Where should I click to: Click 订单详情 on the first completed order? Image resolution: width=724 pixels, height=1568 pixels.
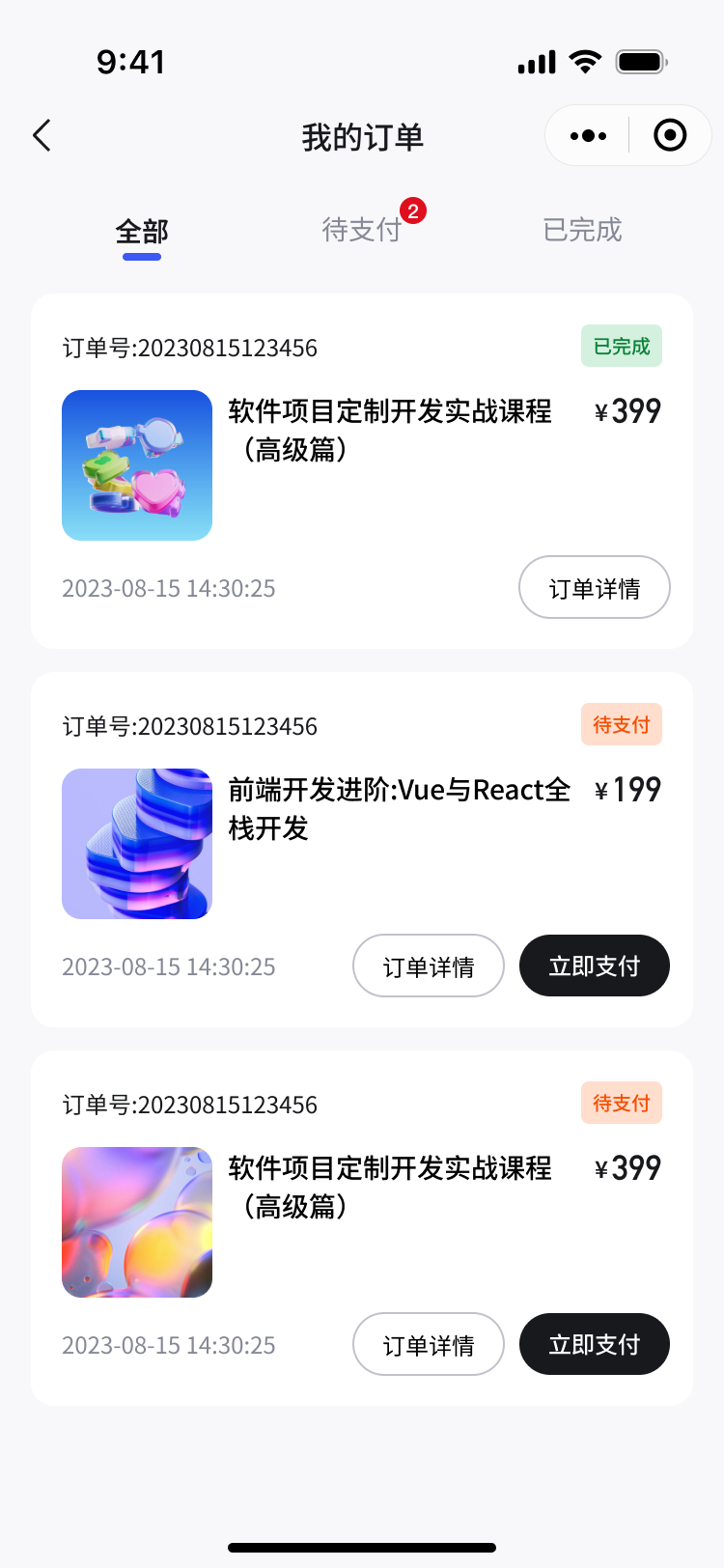[594, 587]
